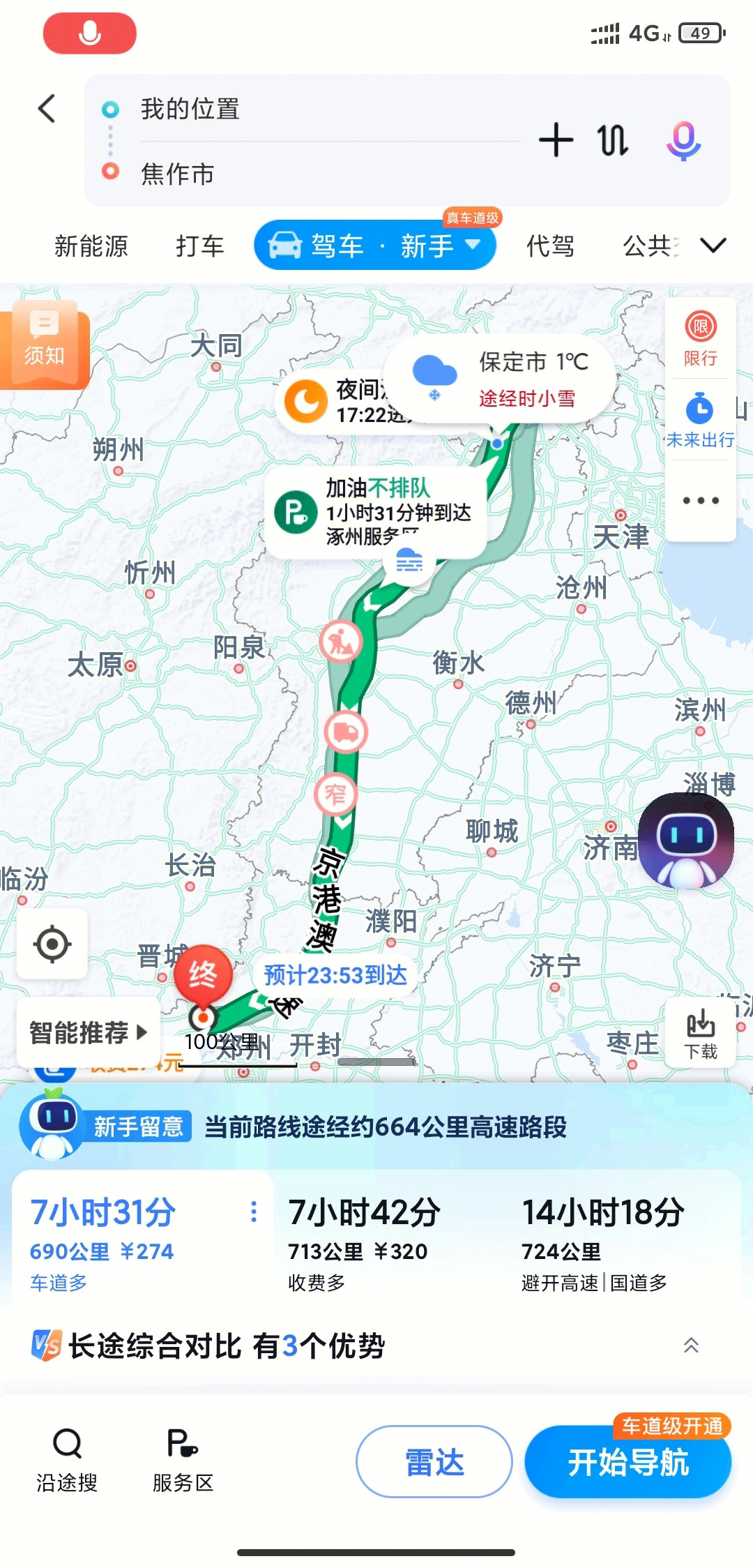Switch to the 新能源 tab
753x1568 pixels.
tap(91, 246)
